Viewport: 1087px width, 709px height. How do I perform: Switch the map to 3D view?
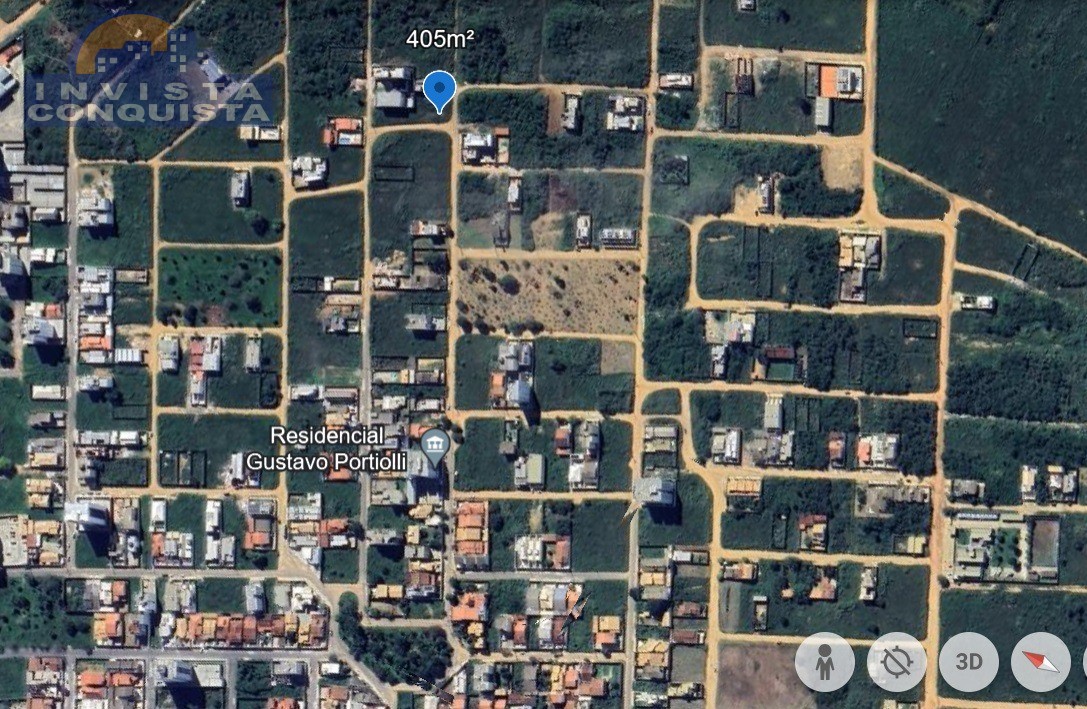coord(969,662)
